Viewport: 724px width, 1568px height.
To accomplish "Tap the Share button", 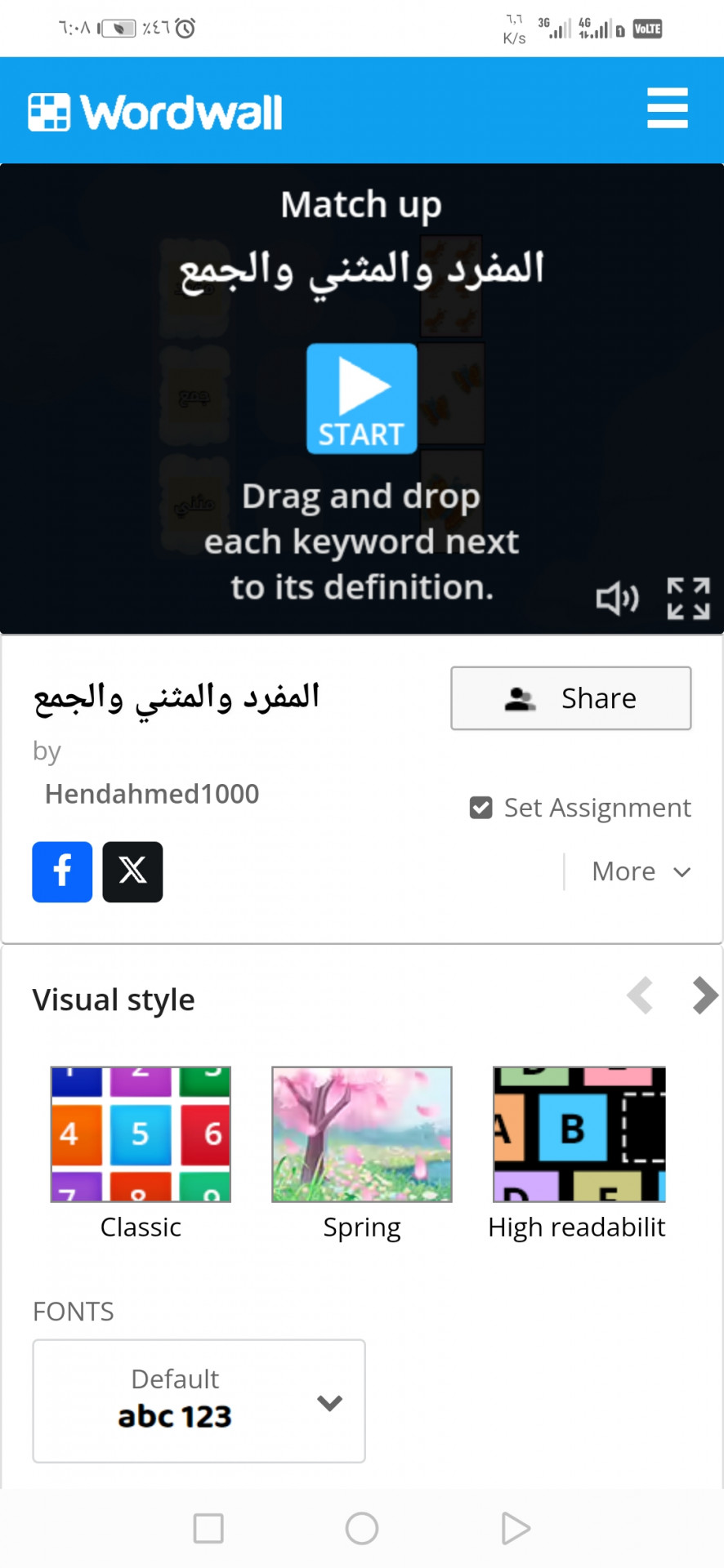I will pos(570,698).
